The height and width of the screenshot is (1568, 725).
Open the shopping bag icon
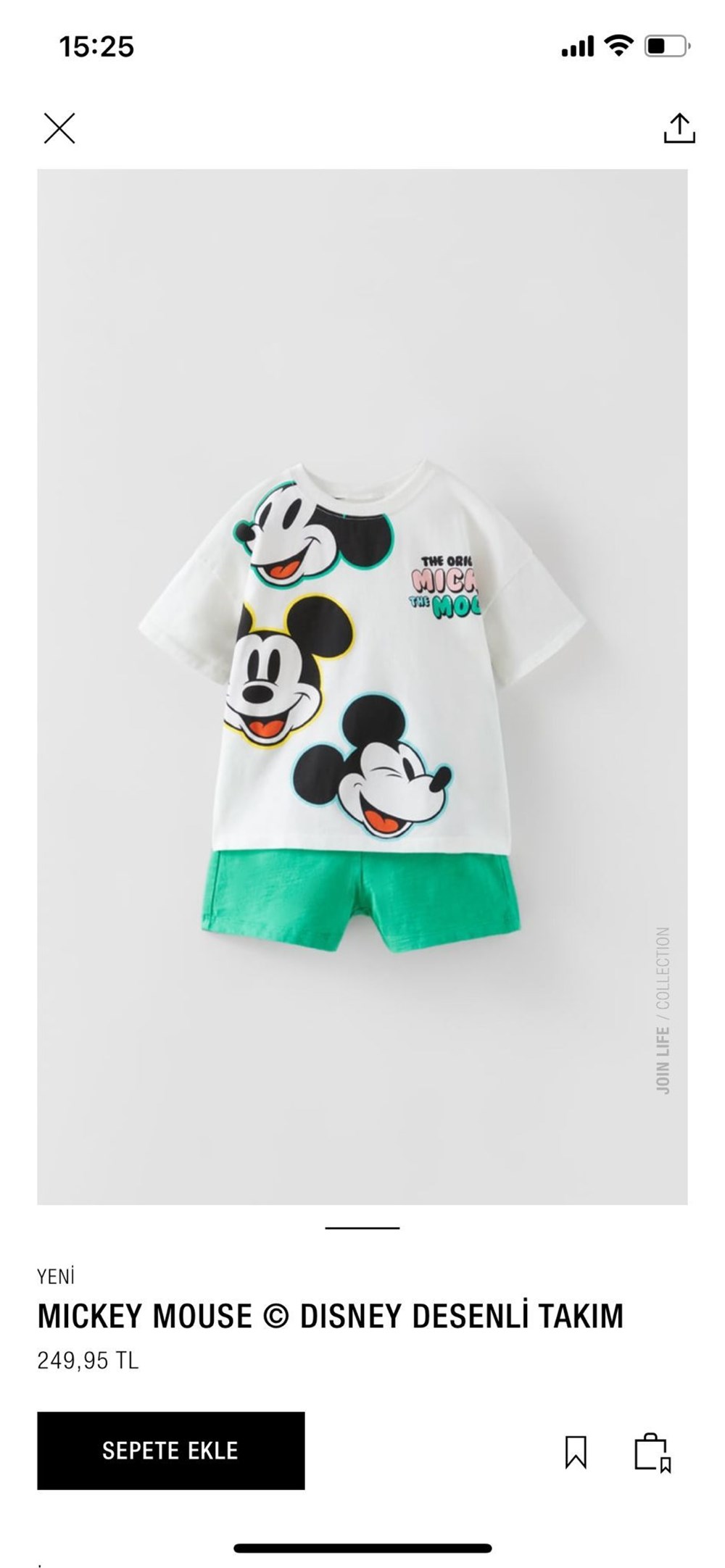[x=652, y=1452]
